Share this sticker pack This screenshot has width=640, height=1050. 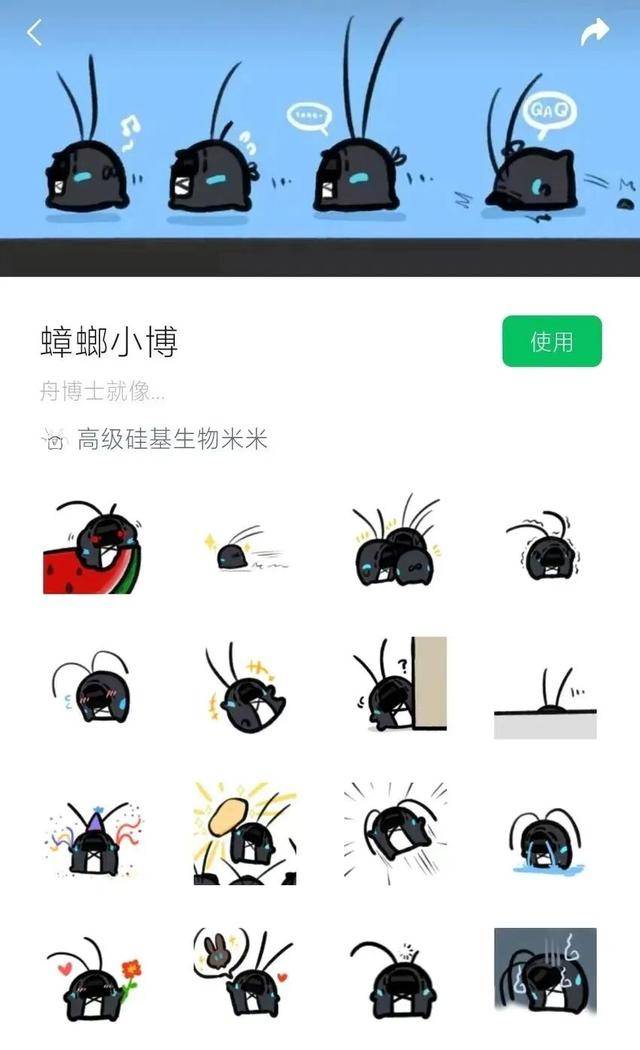pyautogui.click(x=594, y=31)
